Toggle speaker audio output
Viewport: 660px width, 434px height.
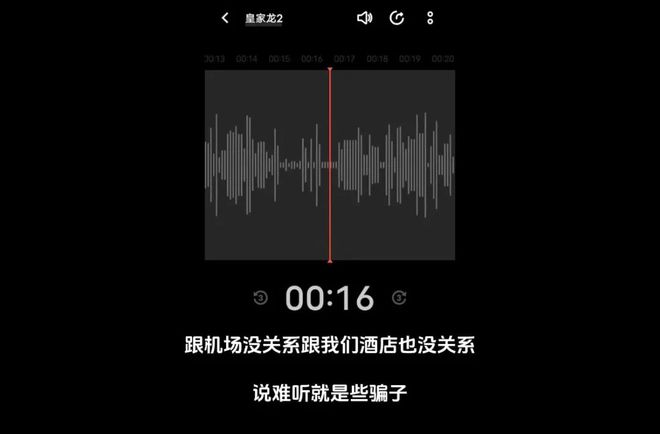pos(364,18)
